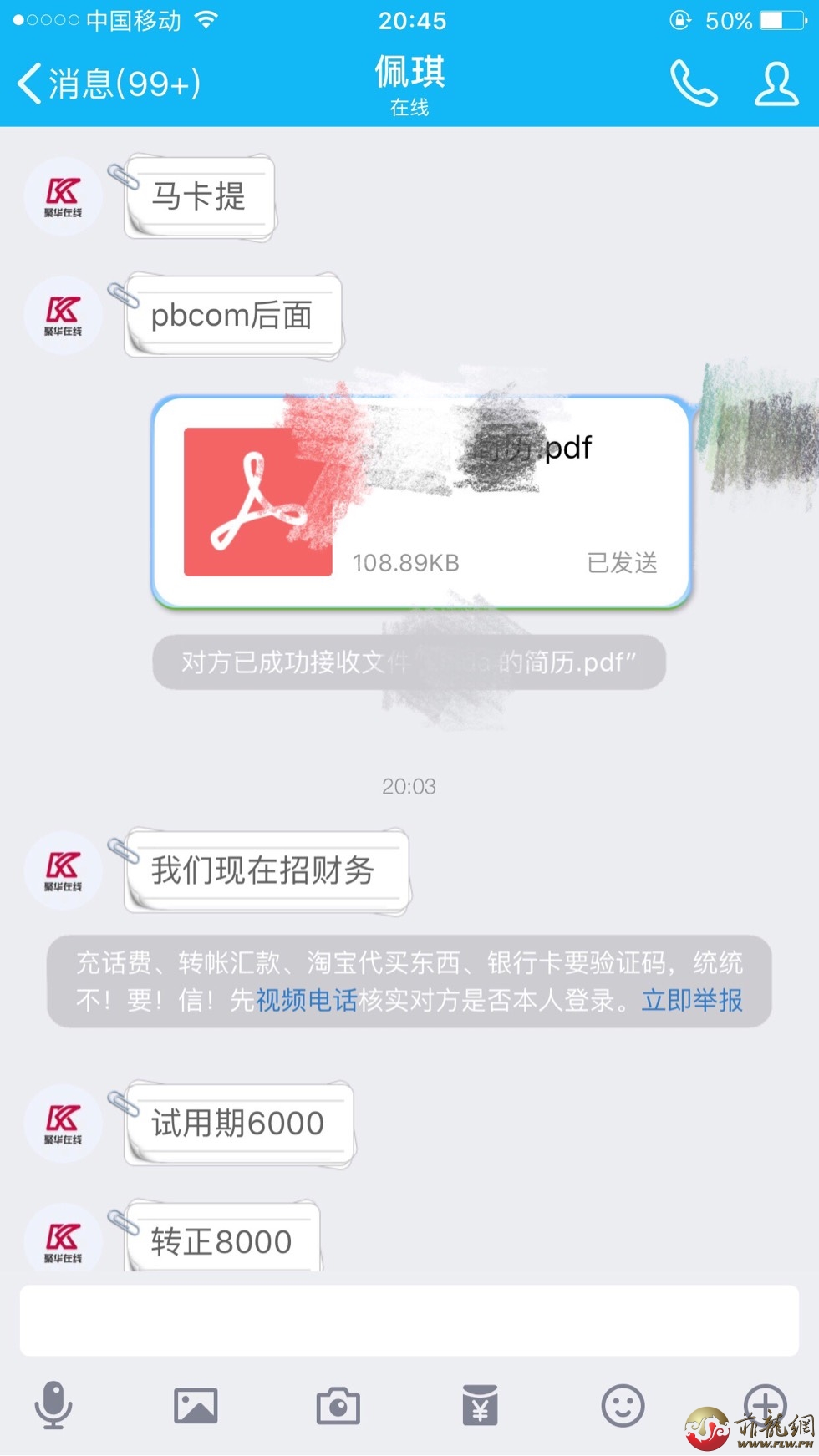
Task: Open the camera to take a photo
Action: [338, 1406]
